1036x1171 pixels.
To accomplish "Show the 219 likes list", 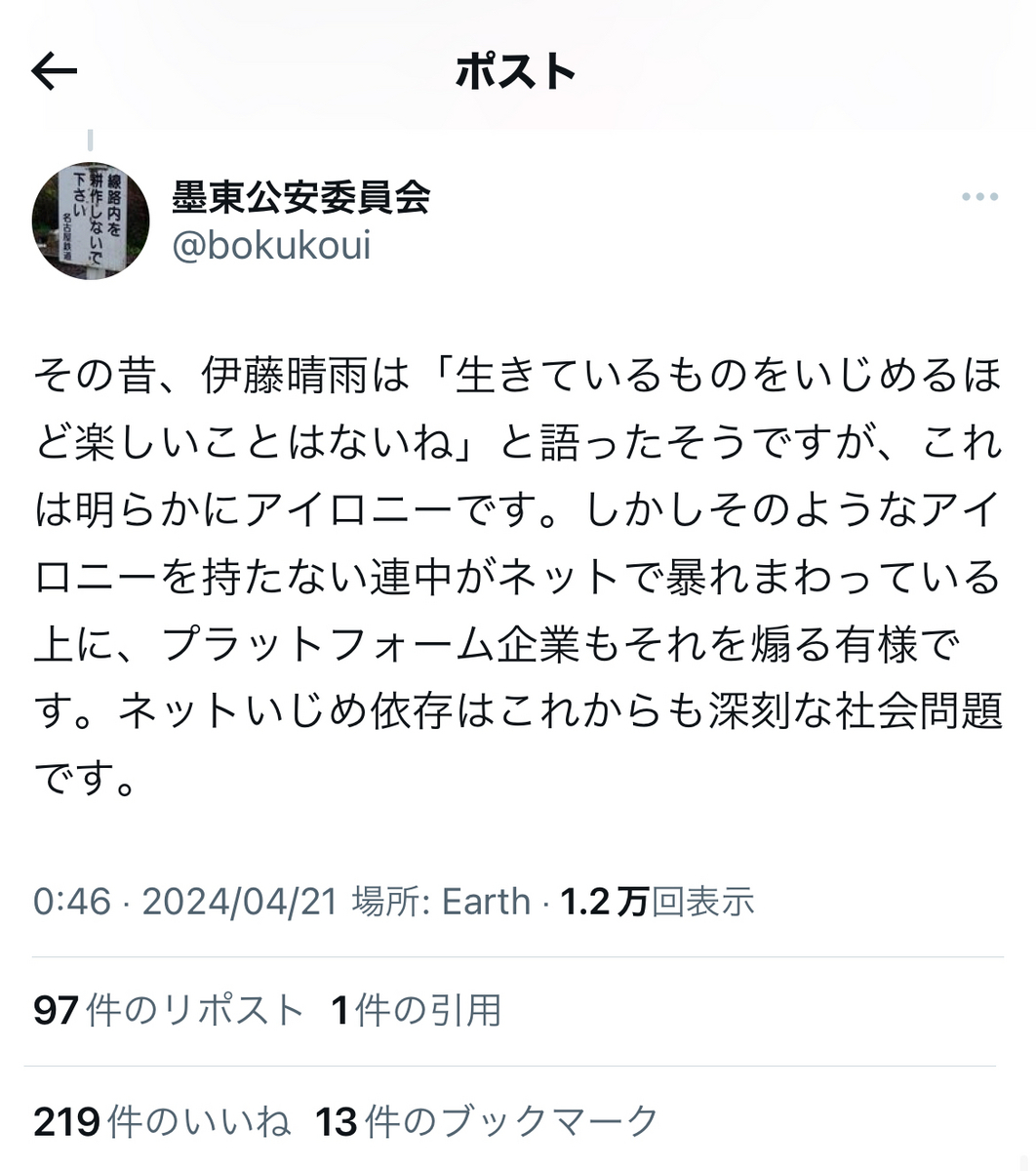I will click(x=162, y=1121).
